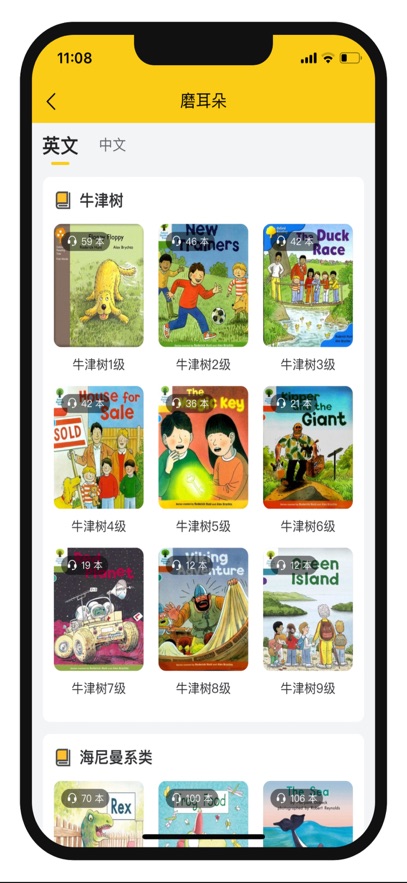Open 牛津树8级 Viking Adventure cover

point(203,609)
